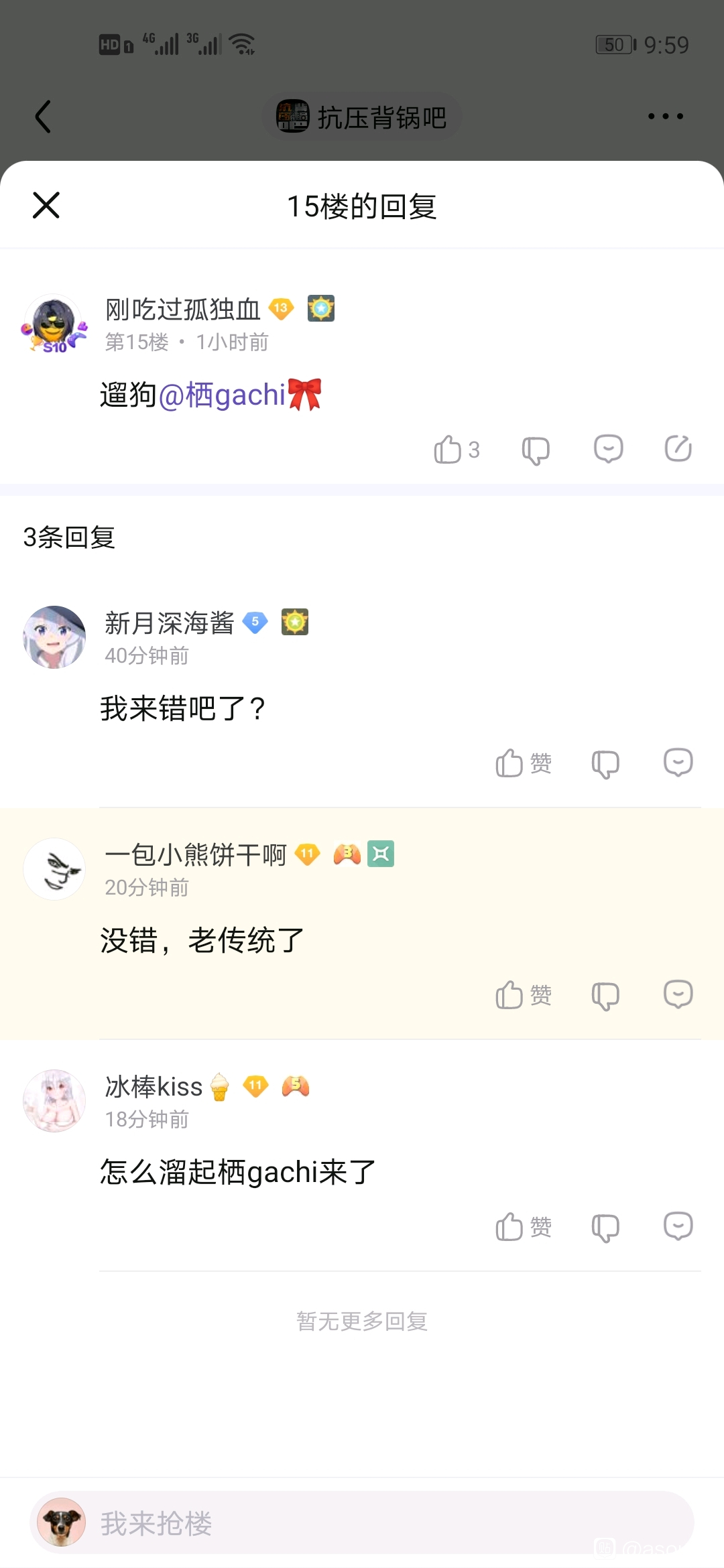The height and width of the screenshot is (1568, 724).
Task: Open 刚吃过孤独血's avatar profile
Action: (x=54, y=324)
